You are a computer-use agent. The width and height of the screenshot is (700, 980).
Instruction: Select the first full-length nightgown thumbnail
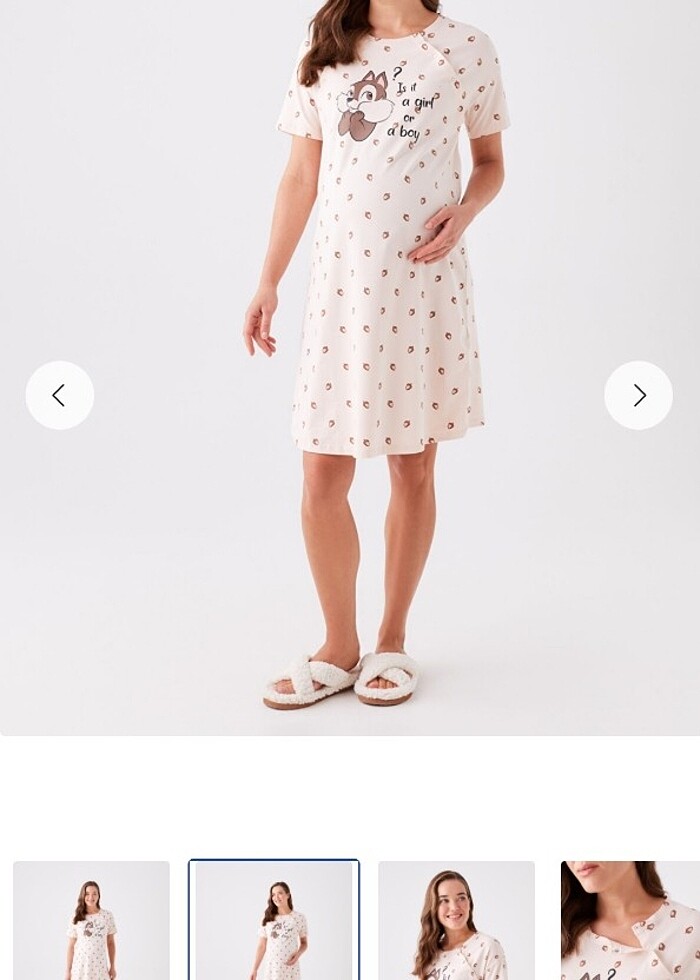pyautogui.click(x=91, y=920)
